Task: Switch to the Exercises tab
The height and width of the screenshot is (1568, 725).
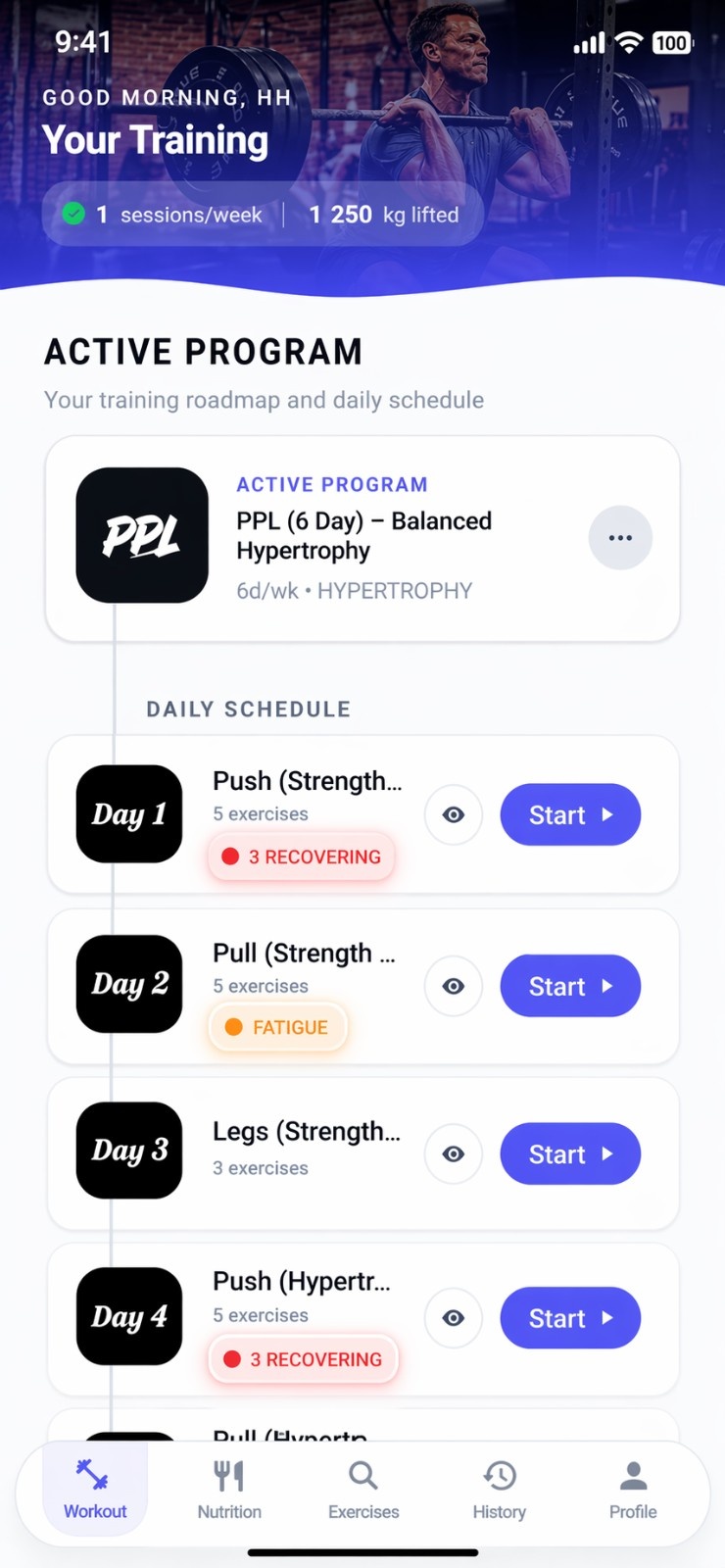Action: tap(363, 1490)
